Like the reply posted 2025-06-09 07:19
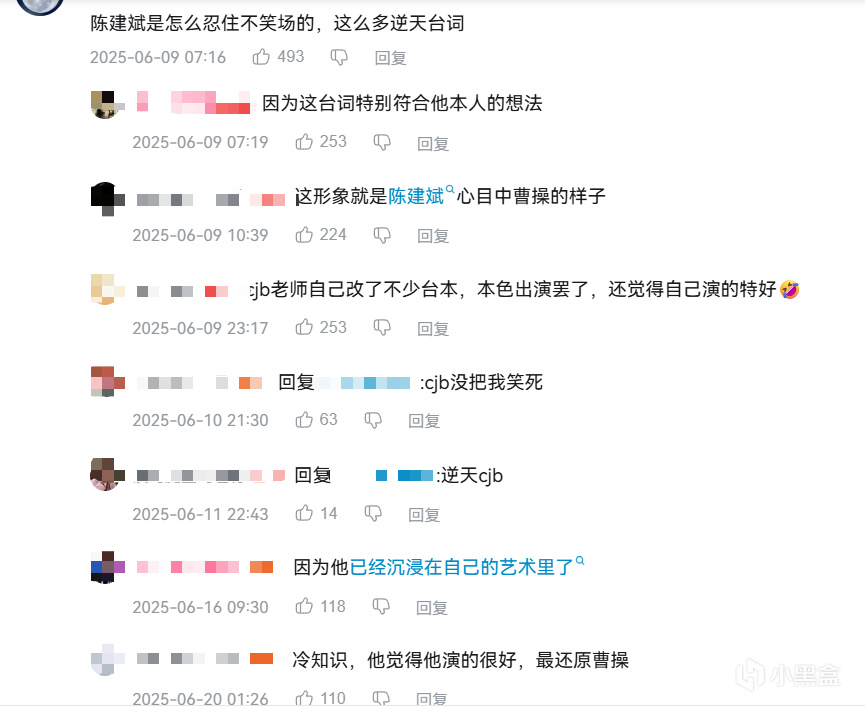This screenshot has width=865, height=709. click(x=304, y=142)
